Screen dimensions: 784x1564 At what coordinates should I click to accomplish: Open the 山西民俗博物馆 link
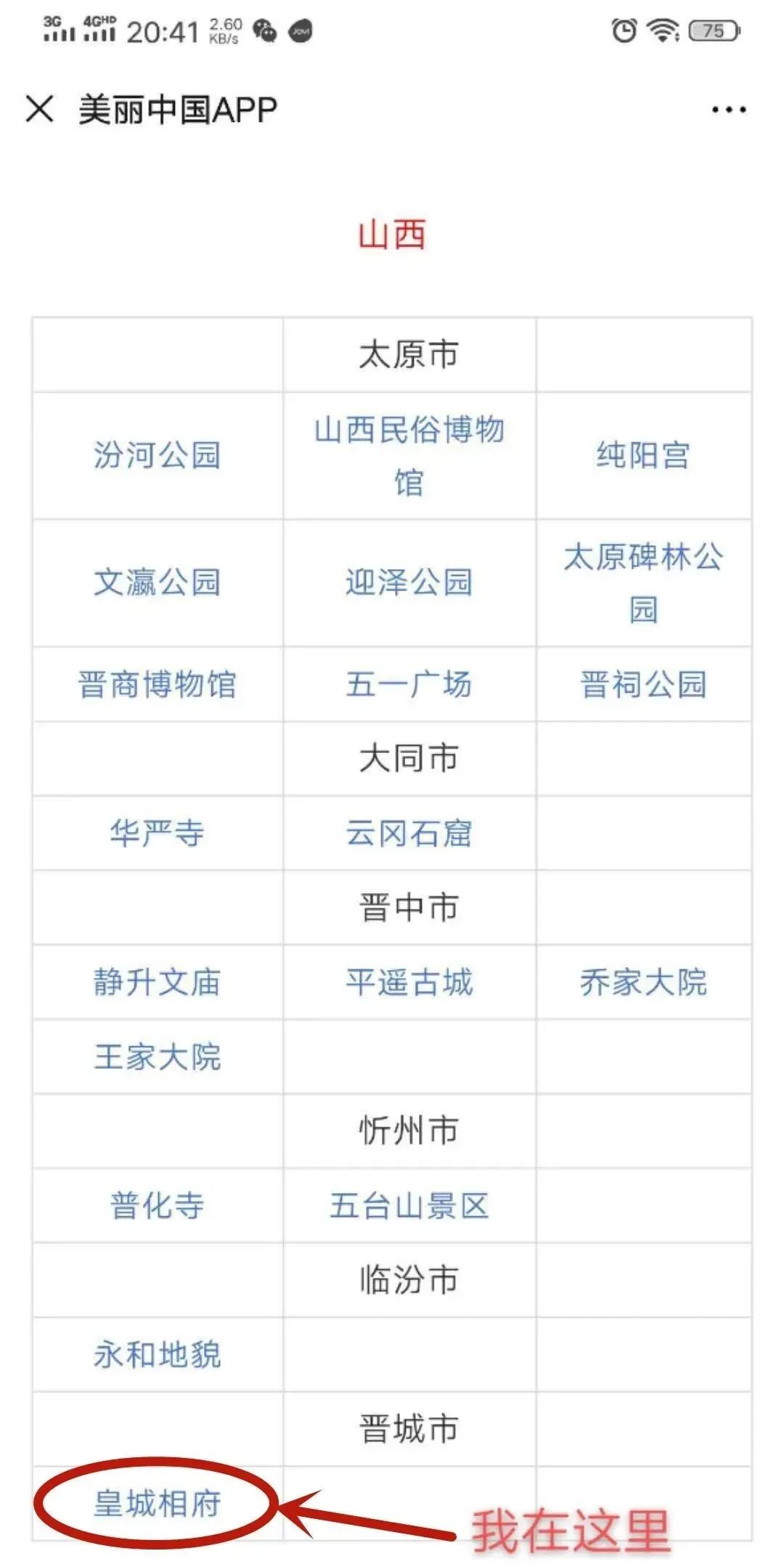[x=409, y=455]
